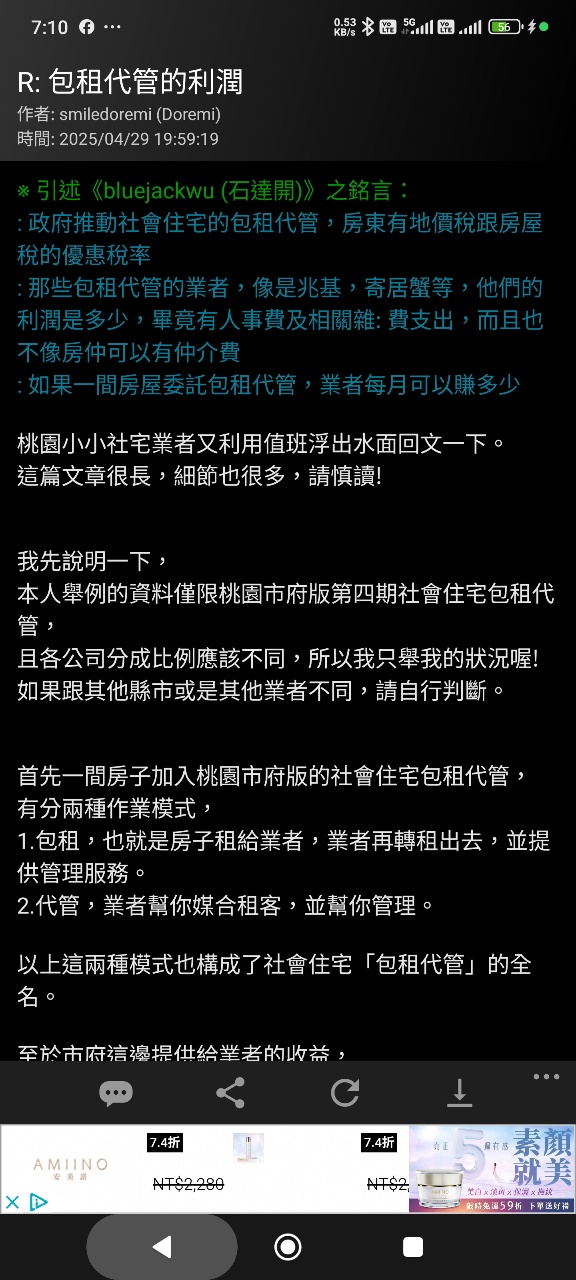Close the ad with the X icon

coord(12,1202)
